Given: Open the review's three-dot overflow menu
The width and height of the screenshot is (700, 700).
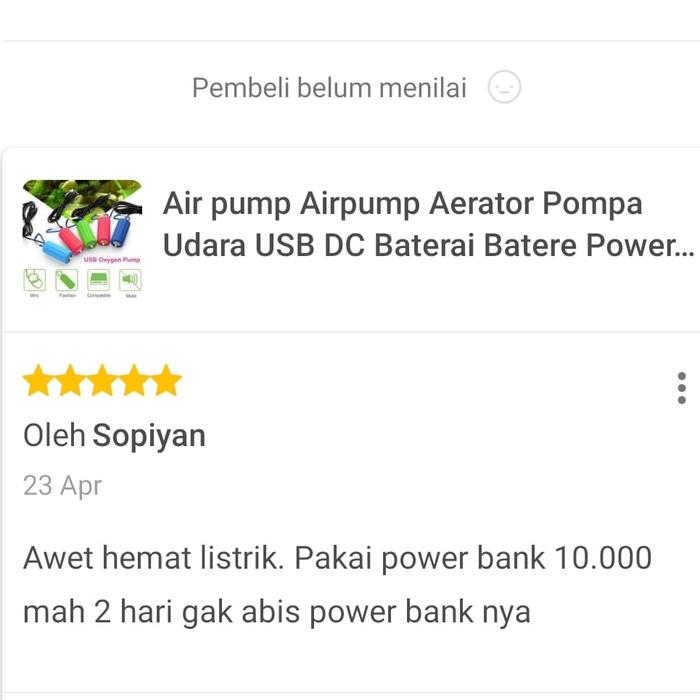Looking at the screenshot, I should (x=681, y=388).
